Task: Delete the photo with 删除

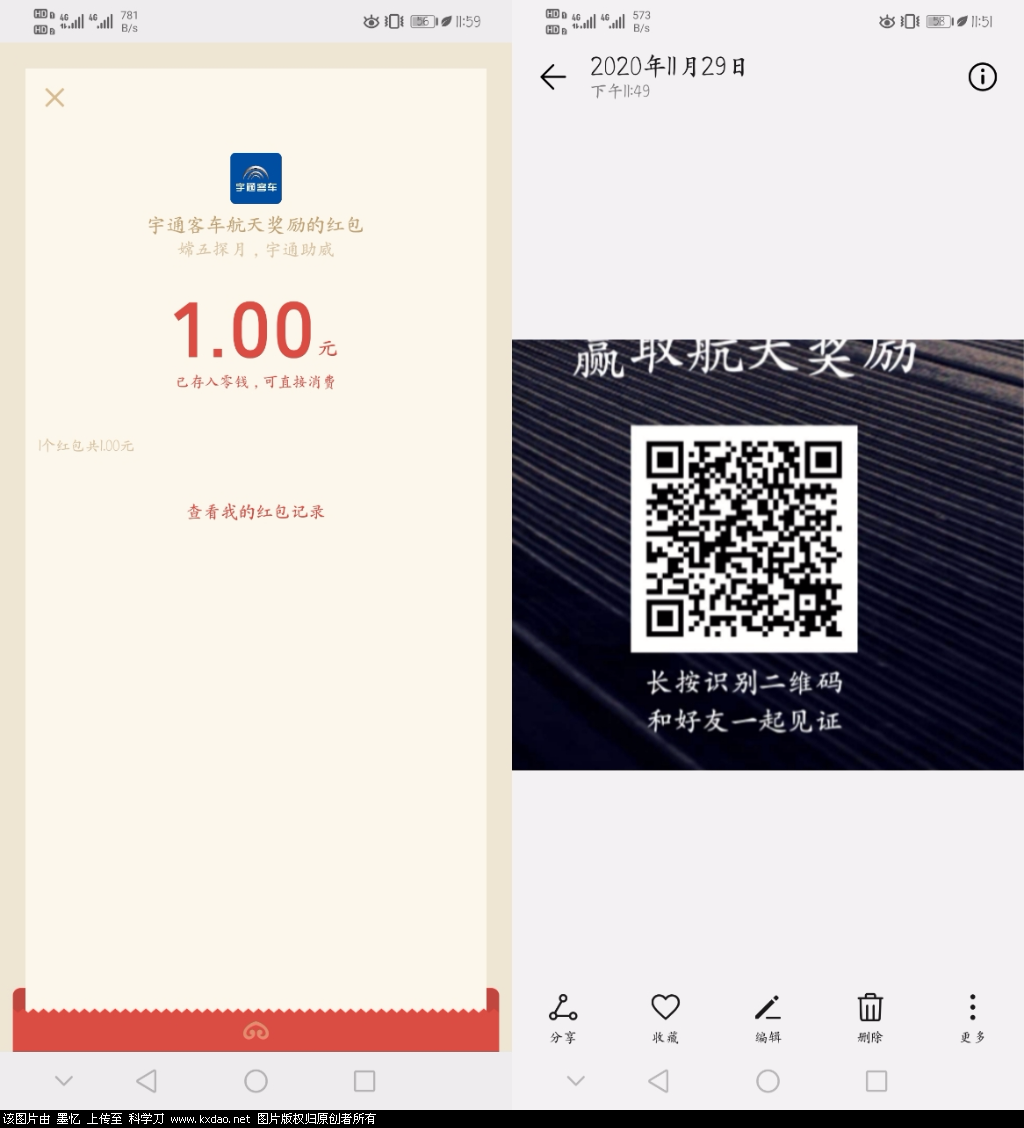Action: coord(870,1017)
